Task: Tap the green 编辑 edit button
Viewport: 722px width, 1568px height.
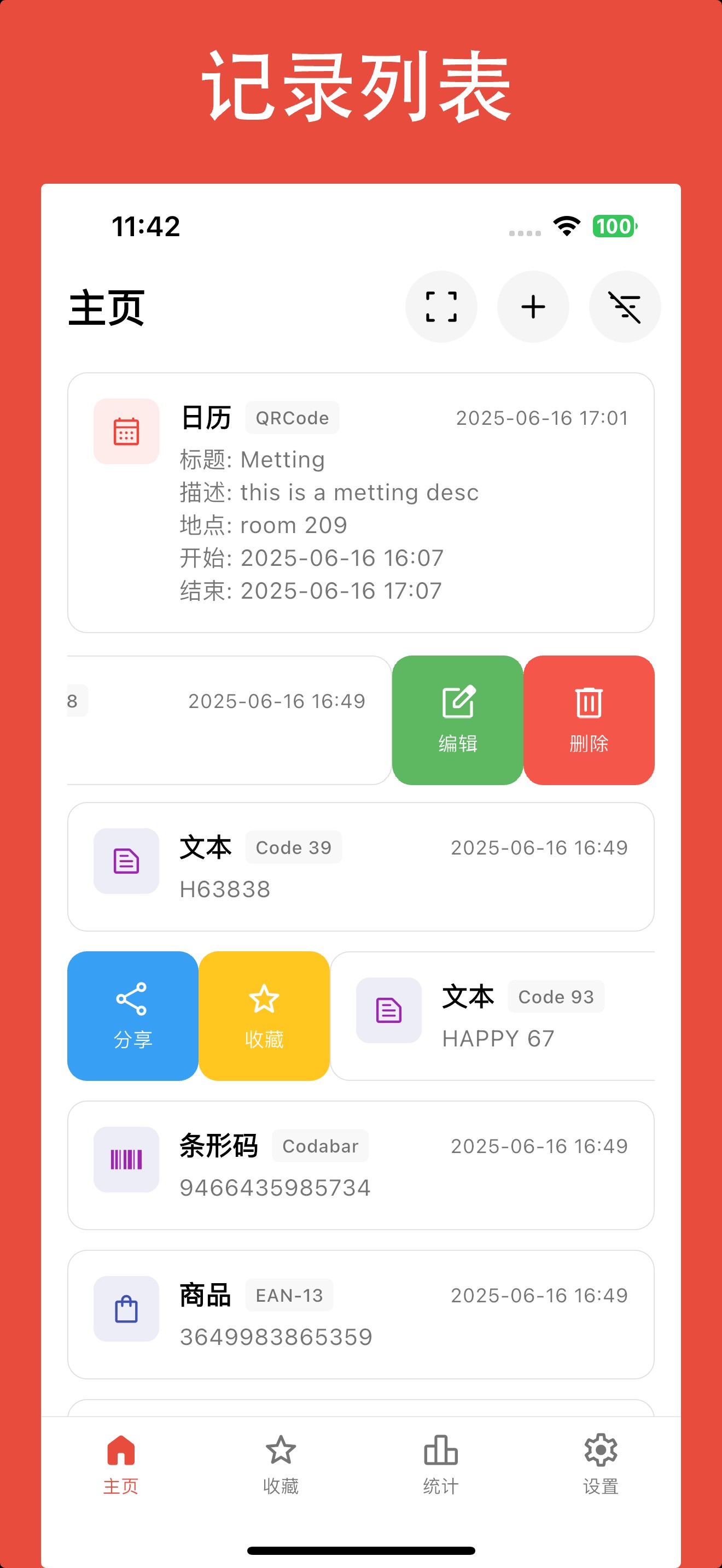Action: click(457, 719)
